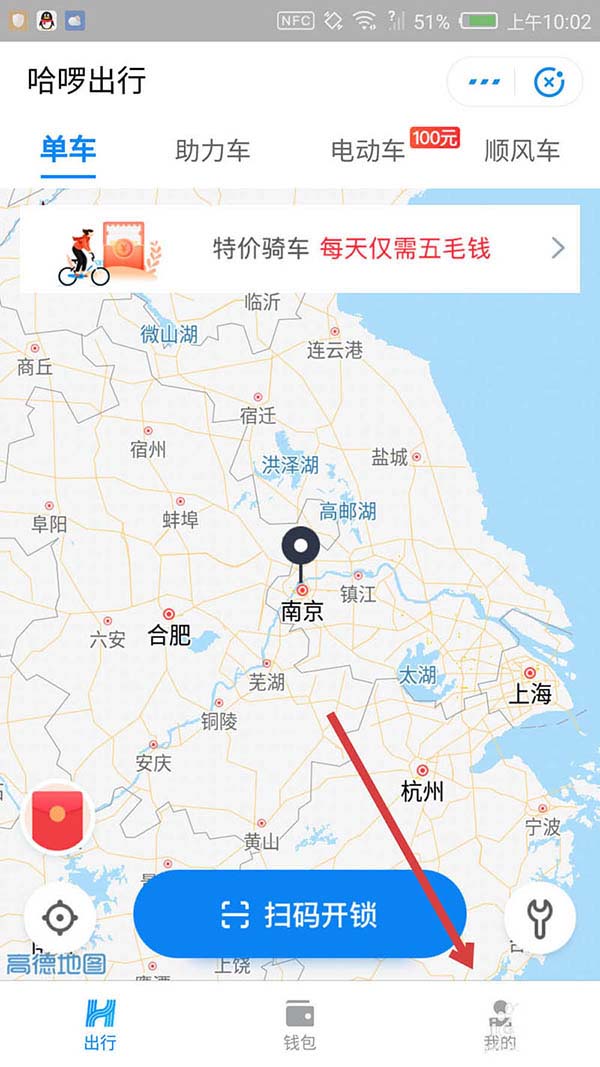This screenshot has width=600, height=1067.
Task: Recenter the map on my location
Action: (x=59, y=916)
